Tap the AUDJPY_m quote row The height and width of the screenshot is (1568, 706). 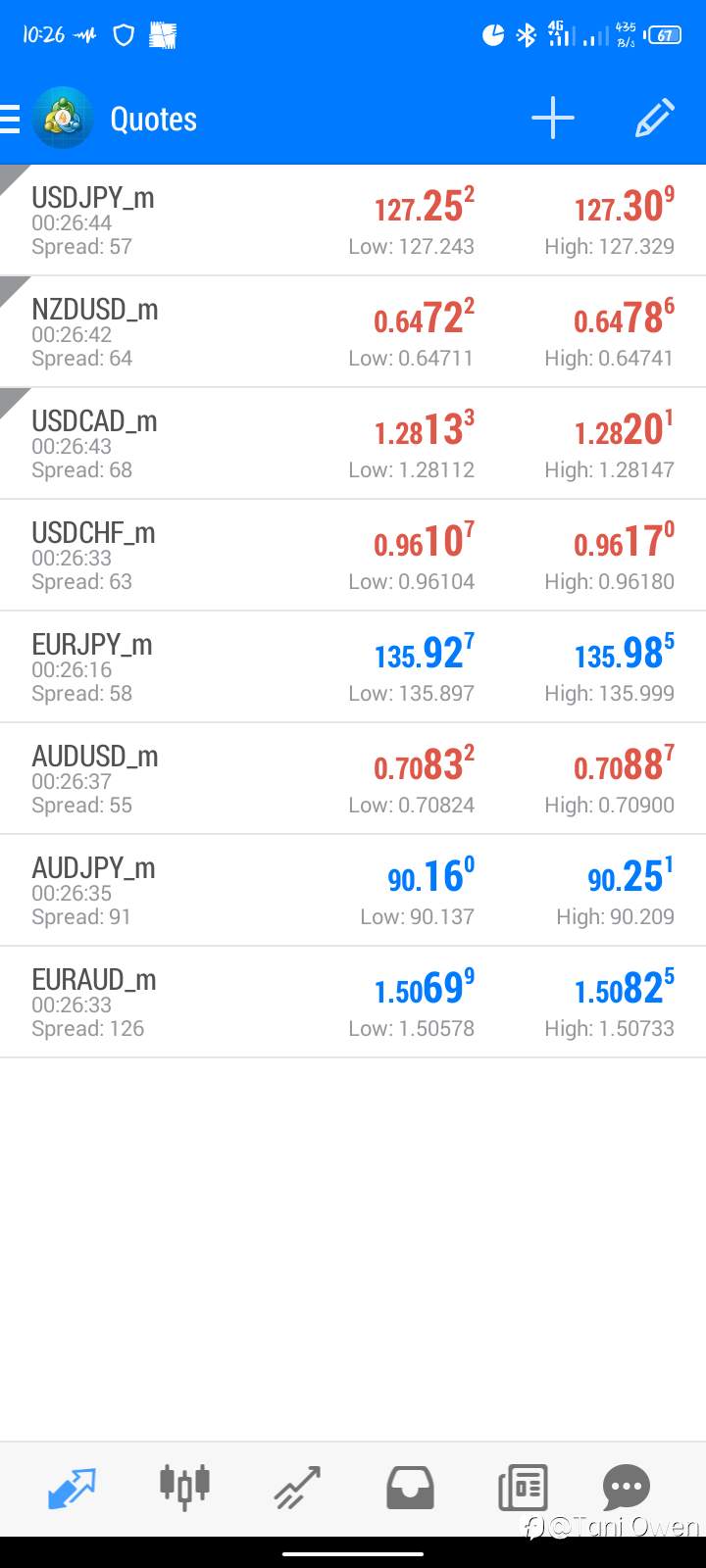click(x=353, y=891)
